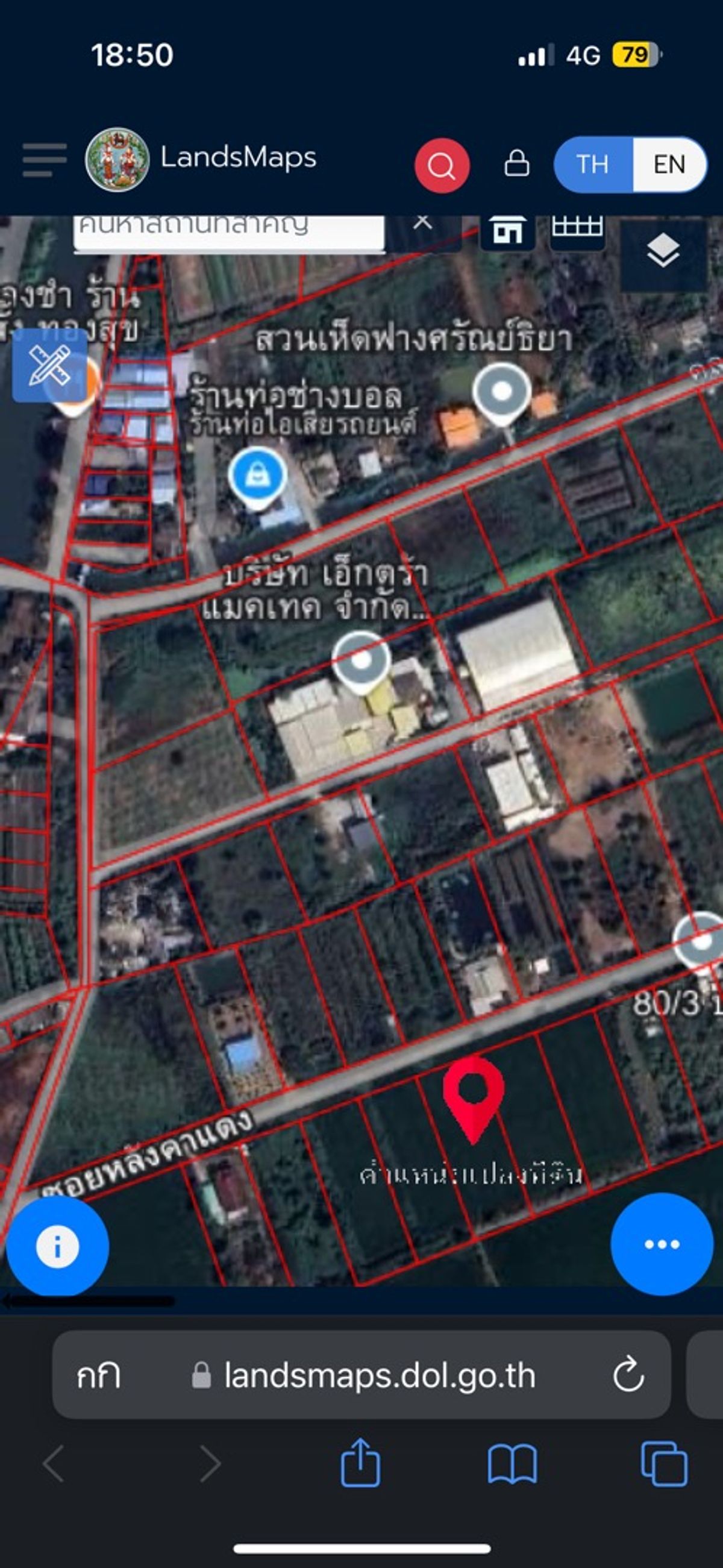Open Safari bookmarks

(513, 1464)
